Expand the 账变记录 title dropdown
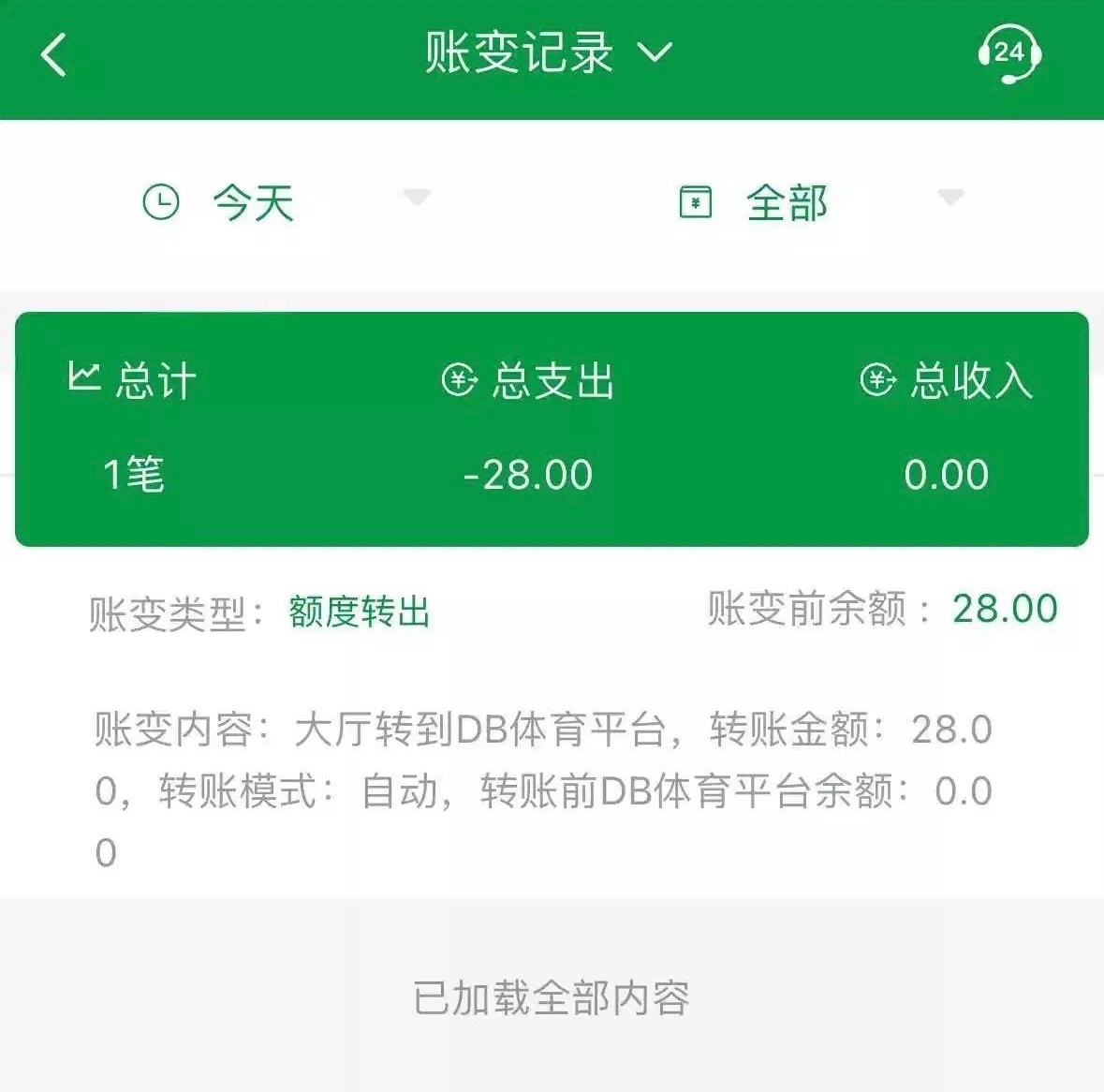The height and width of the screenshot is (1092, 1104). [548, 52]
